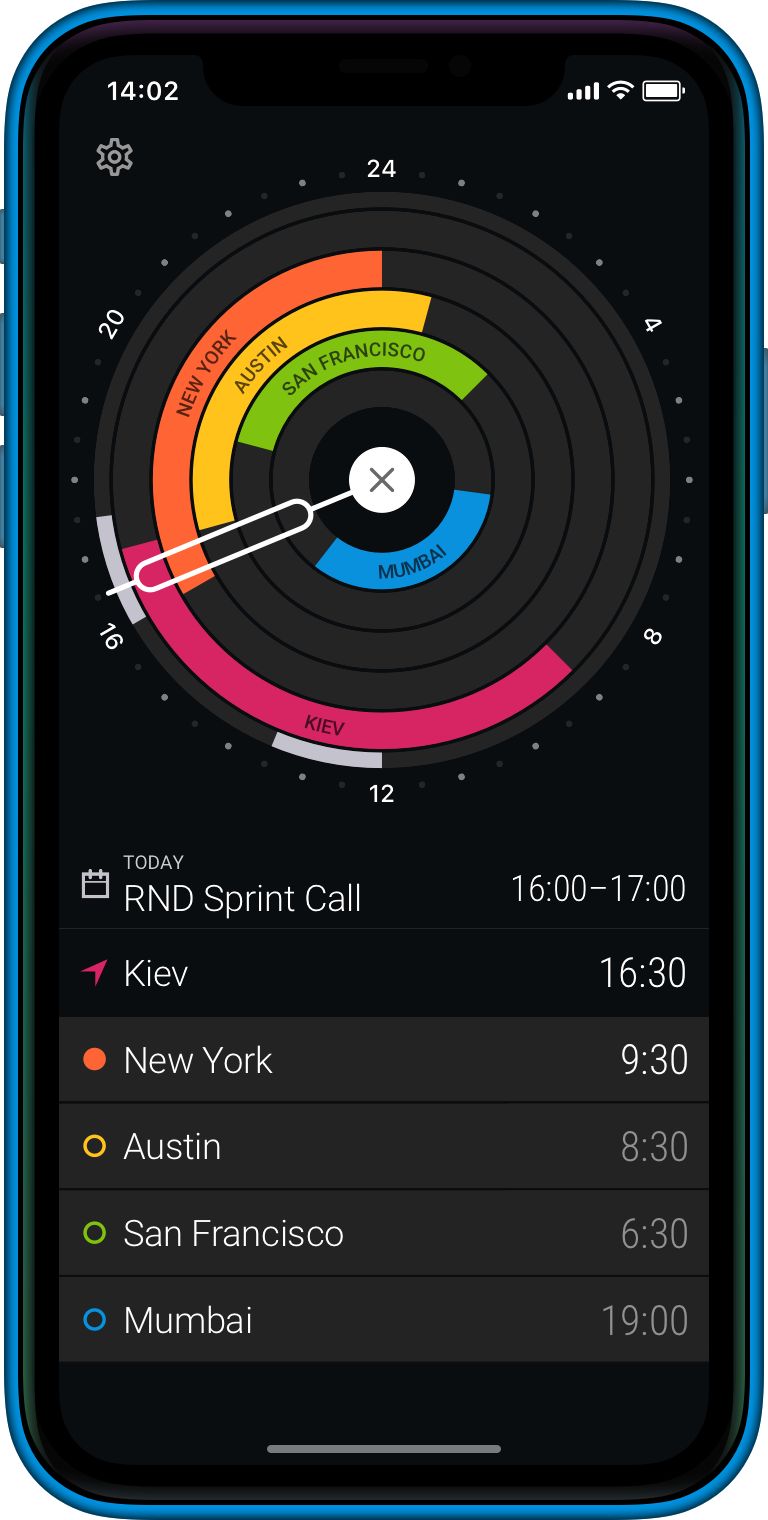
Task: Open the RND Sprint Call event
Action: click(384, 887)
